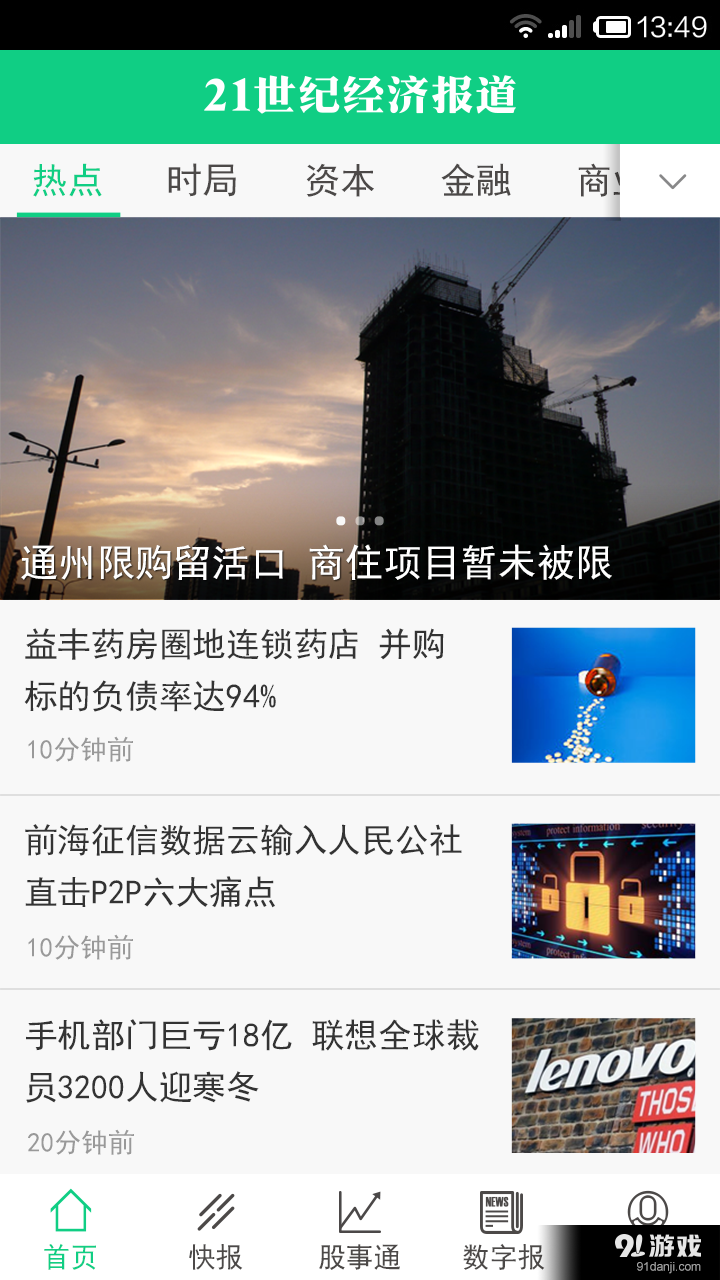Open the 资本 news category
Image resolution: width=720 pixels, height=1280 pixels.
(x=340, y=181)
